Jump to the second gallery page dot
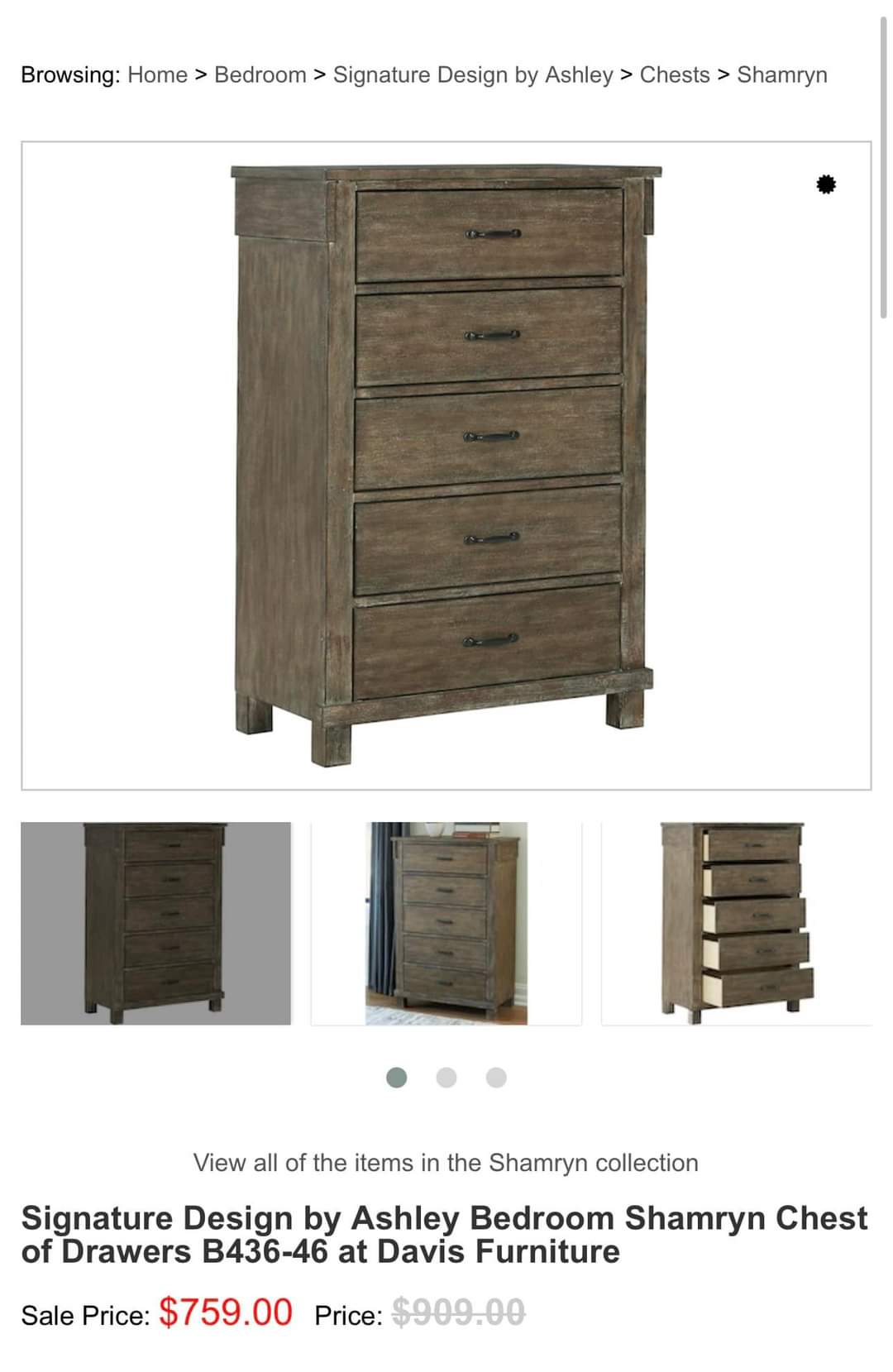This screenshot has width=893, height=1372. (446, 1078)
